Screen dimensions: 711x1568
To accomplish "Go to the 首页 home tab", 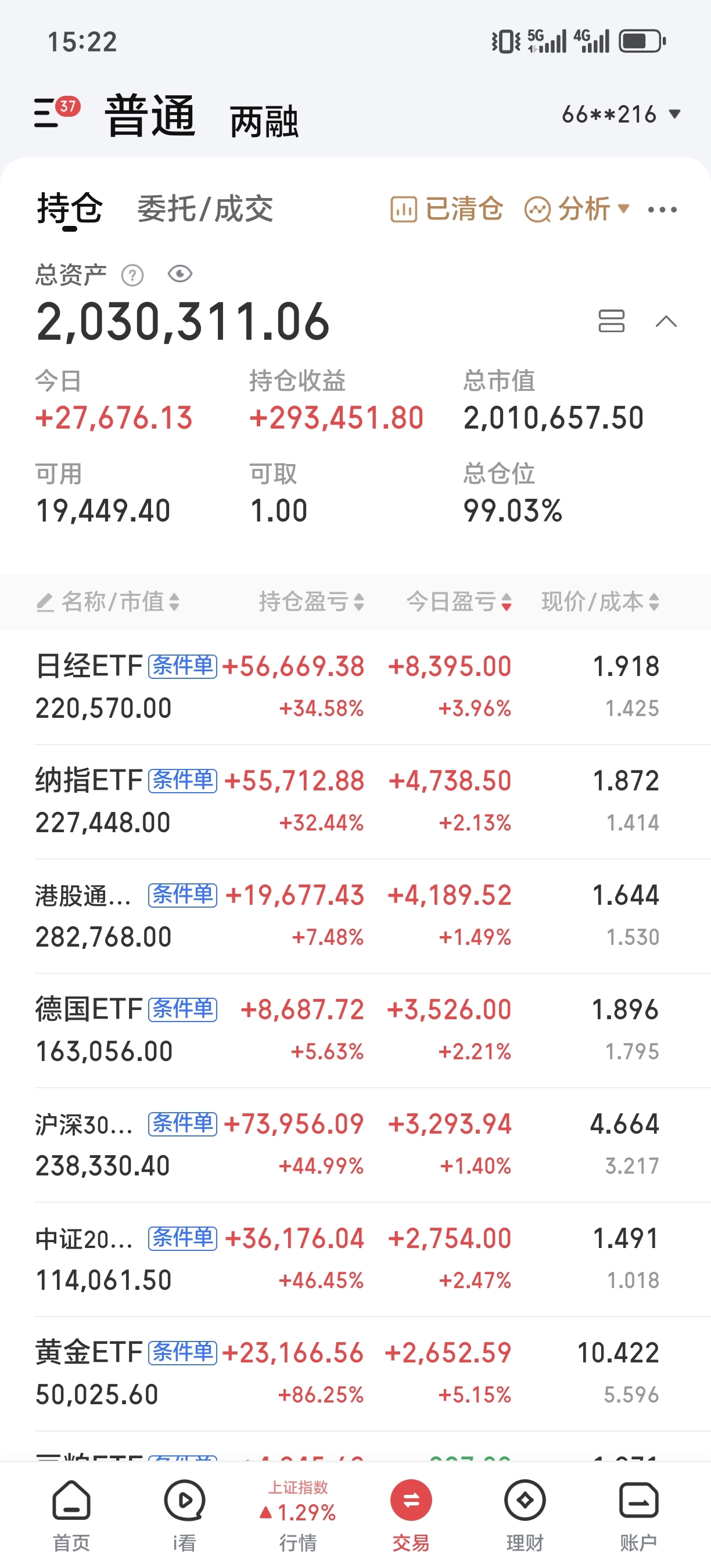I will coord(71,1516).
